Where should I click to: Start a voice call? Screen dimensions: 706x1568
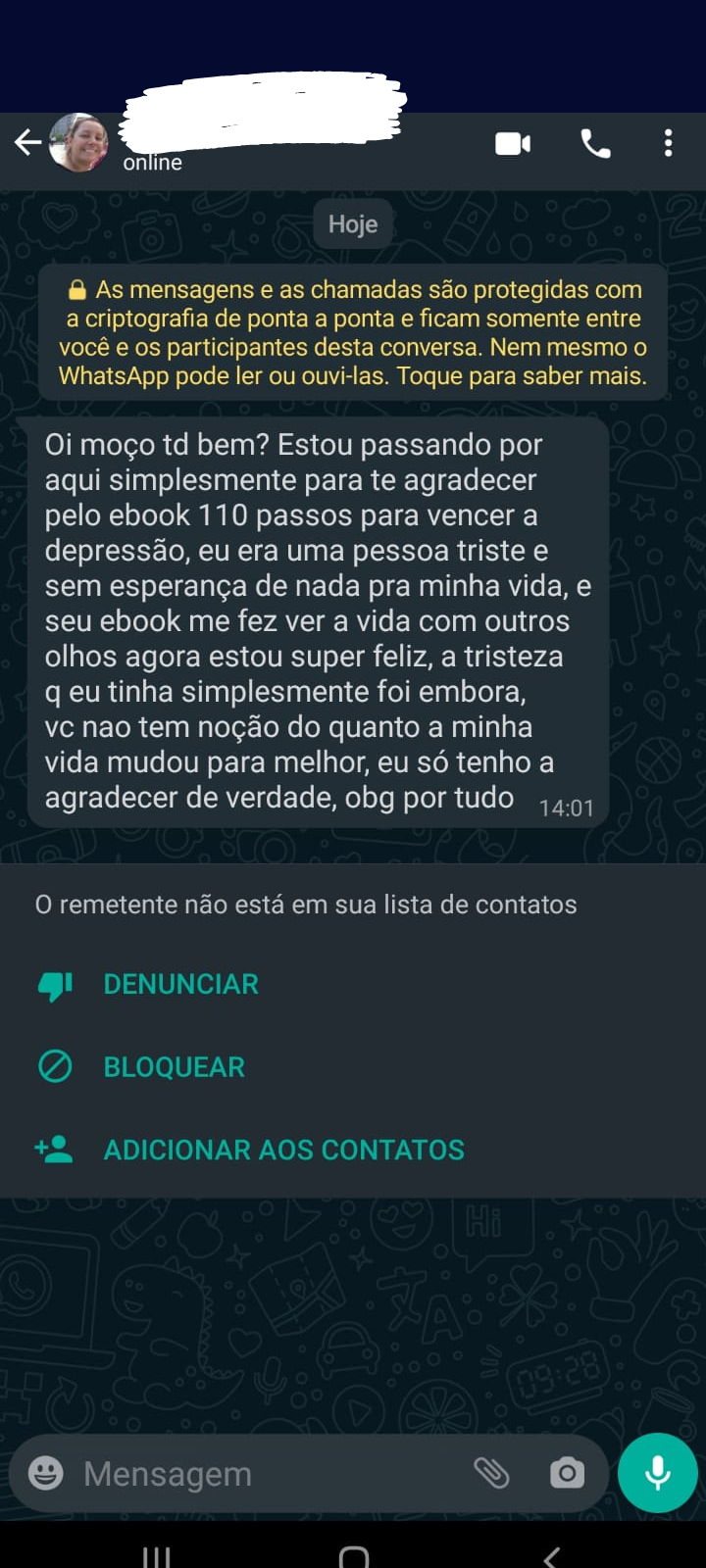[x=595, y=143]
